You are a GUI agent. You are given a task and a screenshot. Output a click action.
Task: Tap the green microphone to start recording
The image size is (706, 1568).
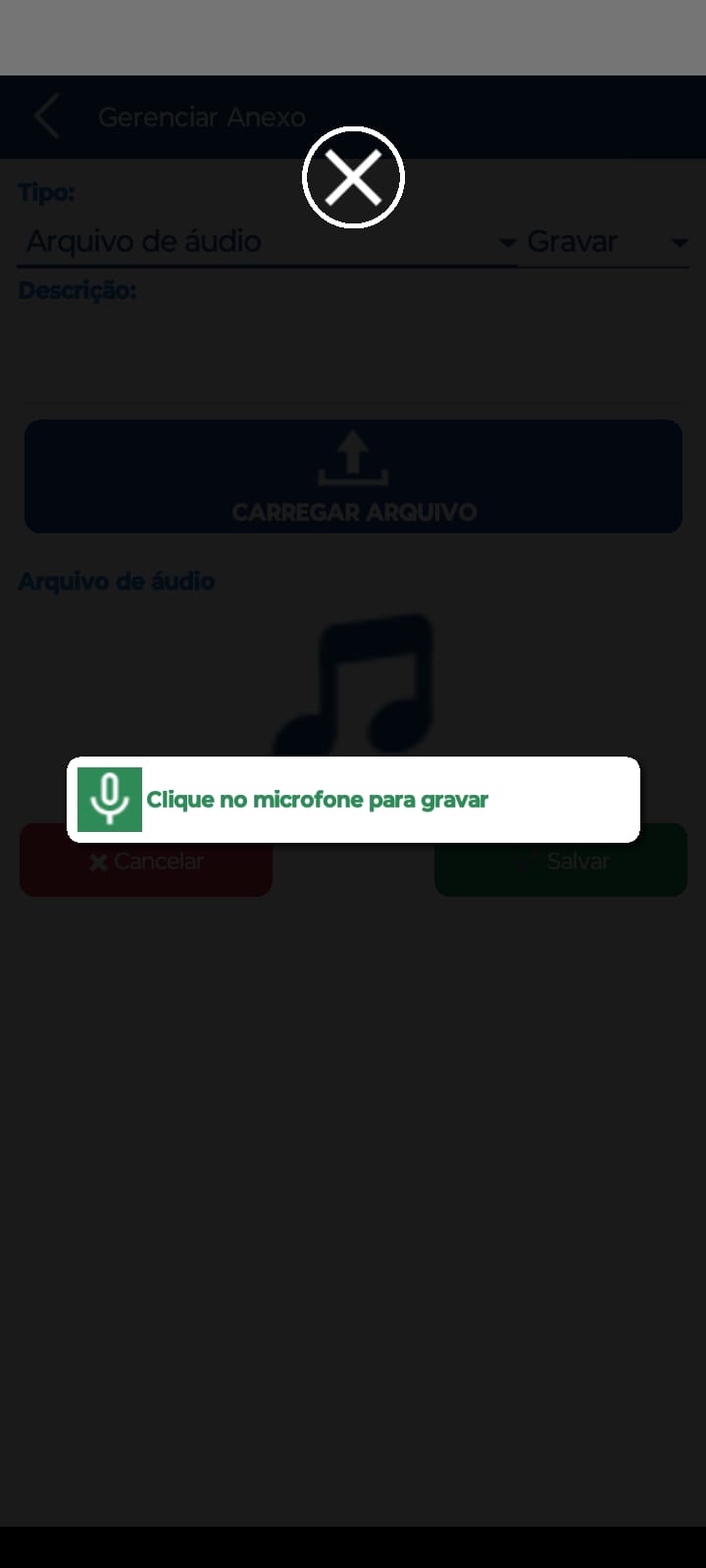(110, 800)
